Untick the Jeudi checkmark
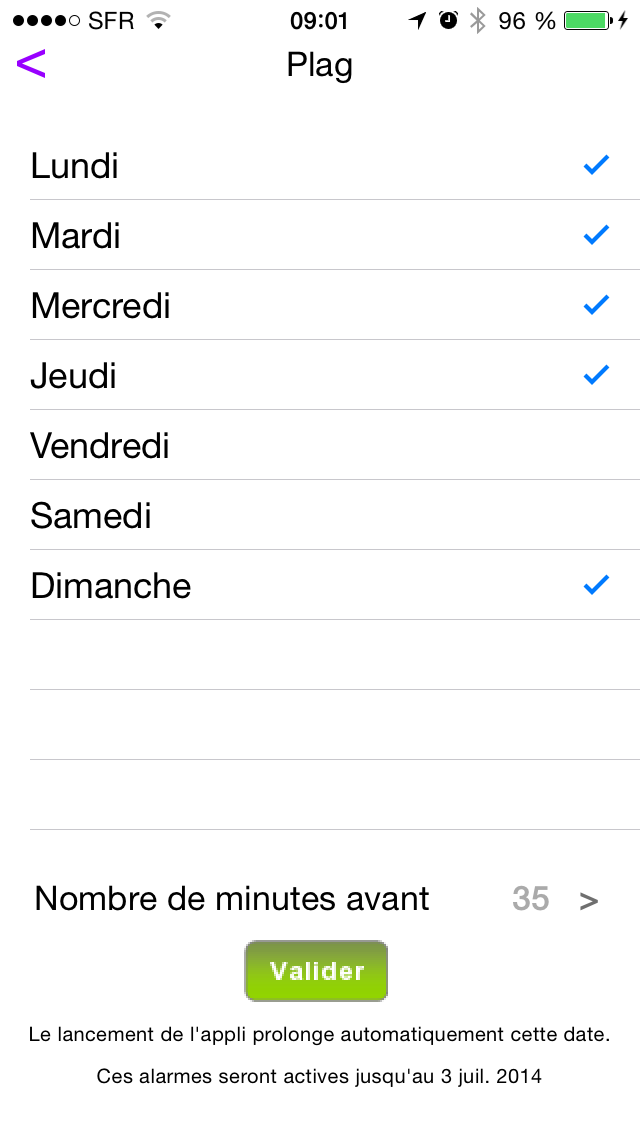Screen dimensions: 640x1136 tap(320, 375)
